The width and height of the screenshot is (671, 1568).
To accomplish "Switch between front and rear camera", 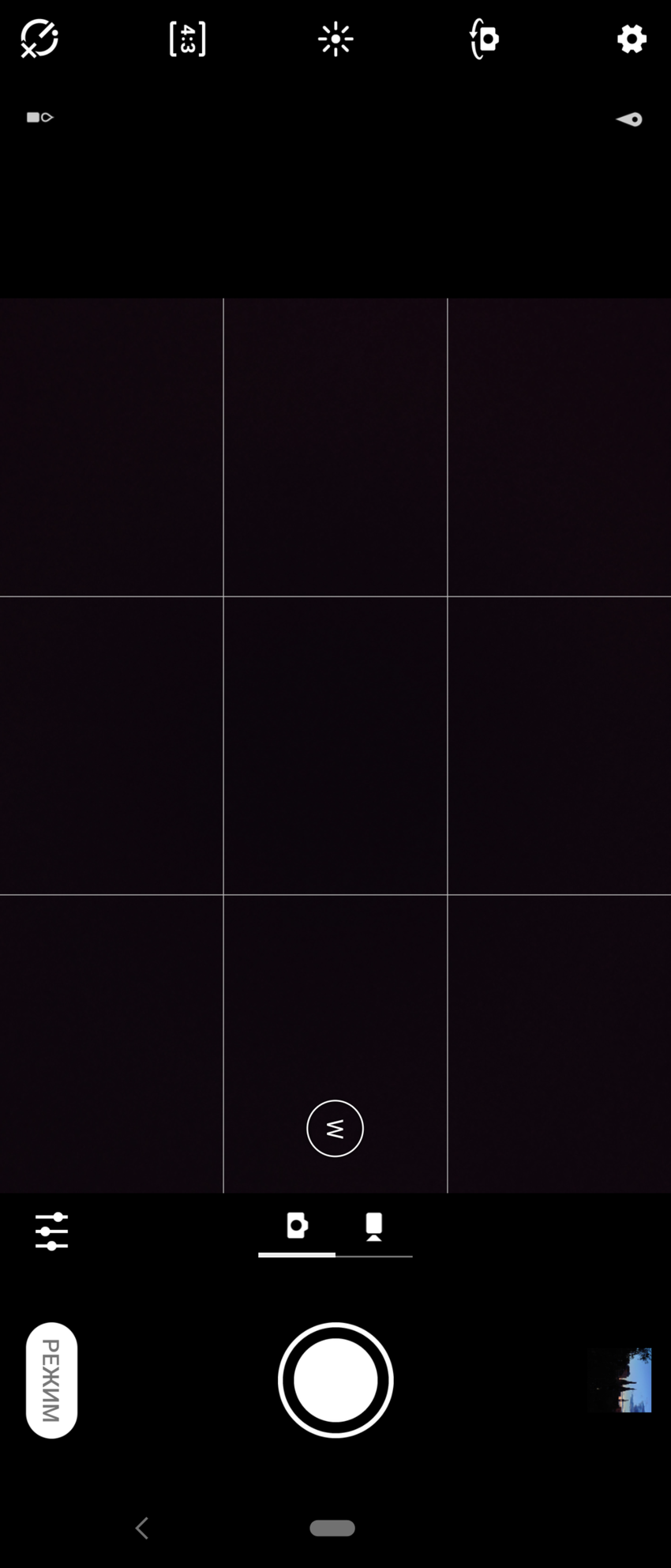I will coord(484,39).
